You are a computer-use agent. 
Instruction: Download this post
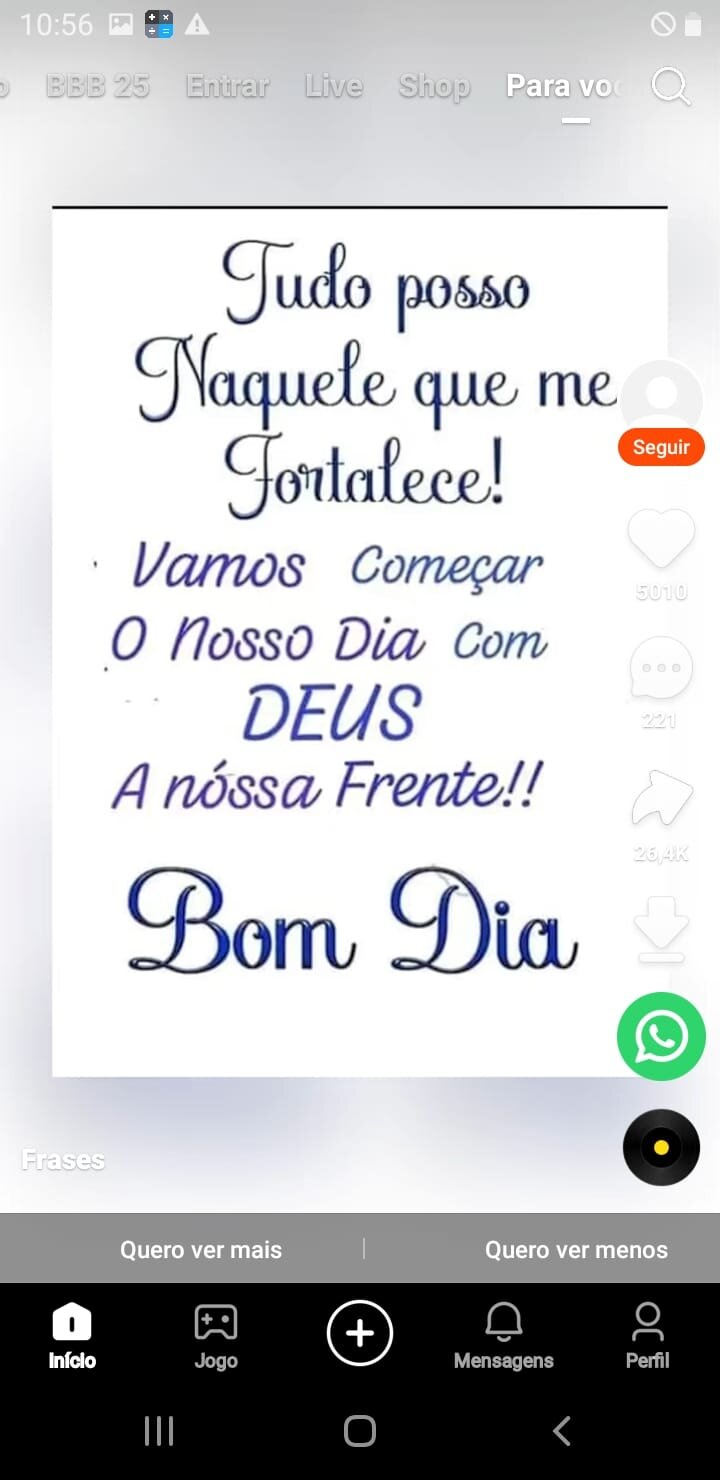[661, 928]
